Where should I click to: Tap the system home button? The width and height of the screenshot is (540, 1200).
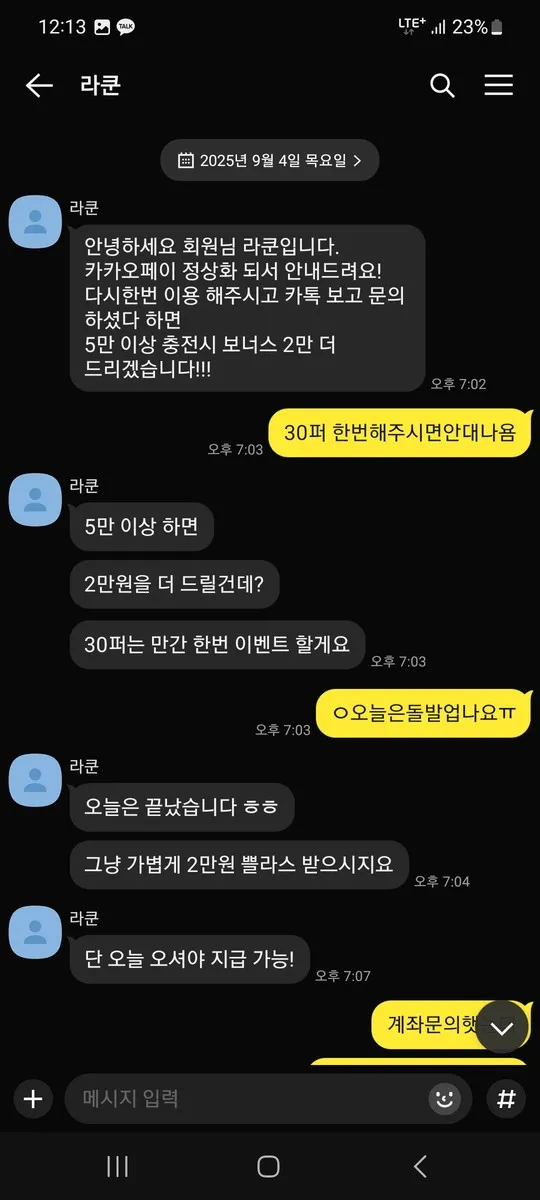click(x=268, y=1166)
